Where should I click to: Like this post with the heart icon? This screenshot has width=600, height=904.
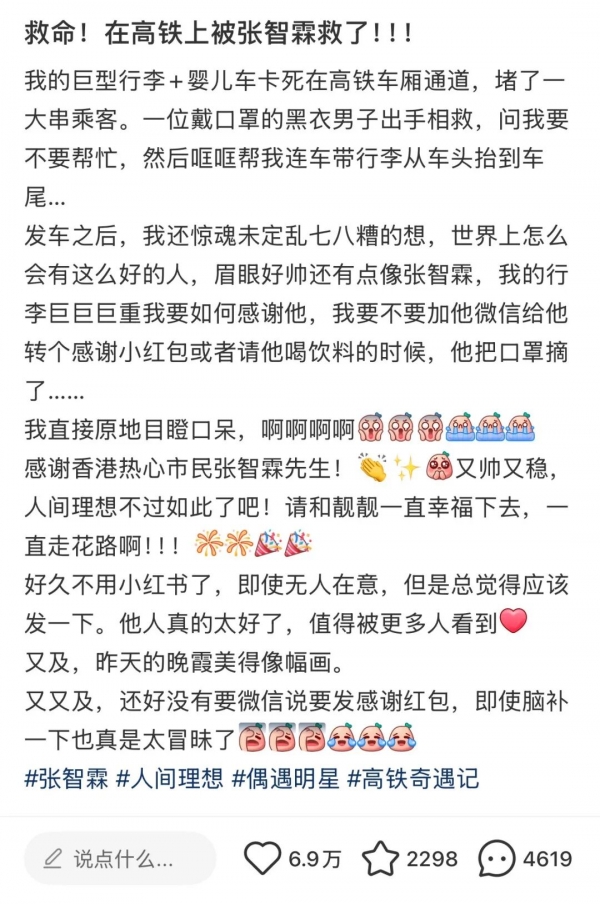coord(263,858)
